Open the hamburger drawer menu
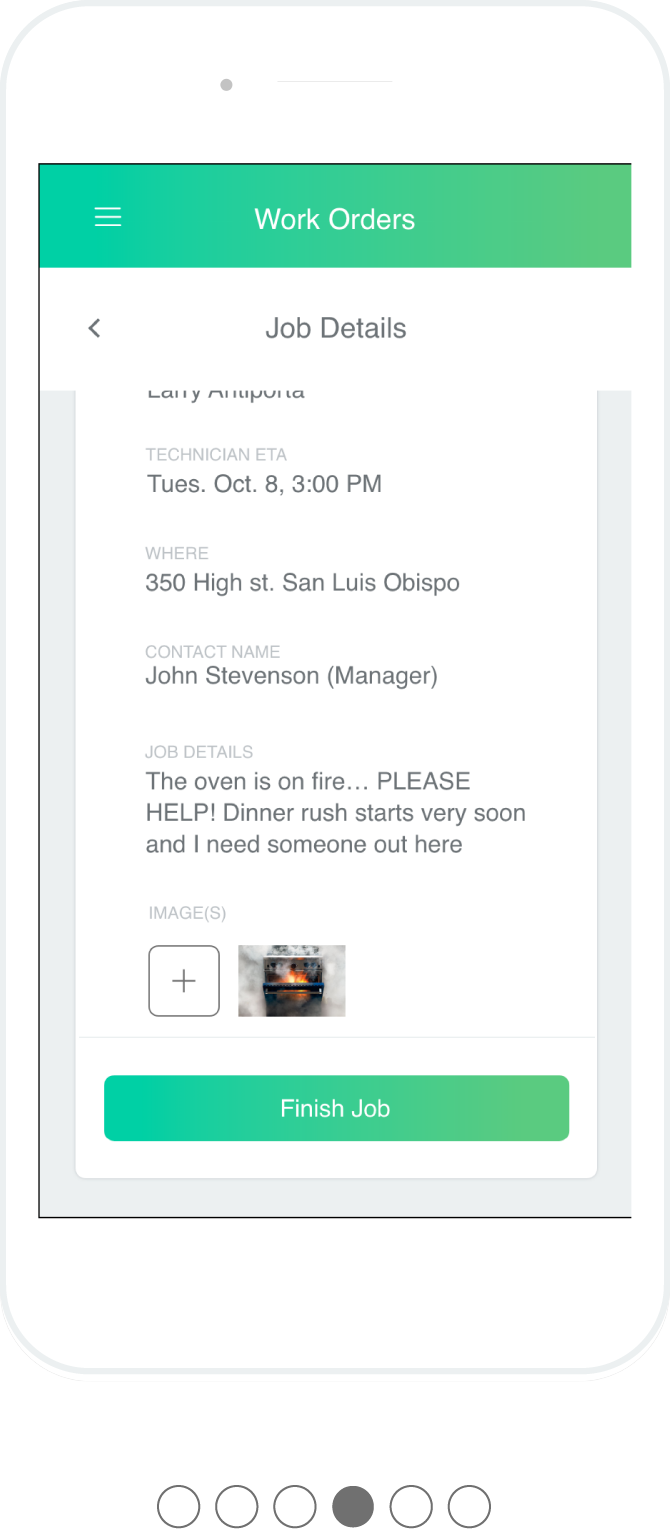Viewport: 670px width, 1534px height. (x=108, y=217)
